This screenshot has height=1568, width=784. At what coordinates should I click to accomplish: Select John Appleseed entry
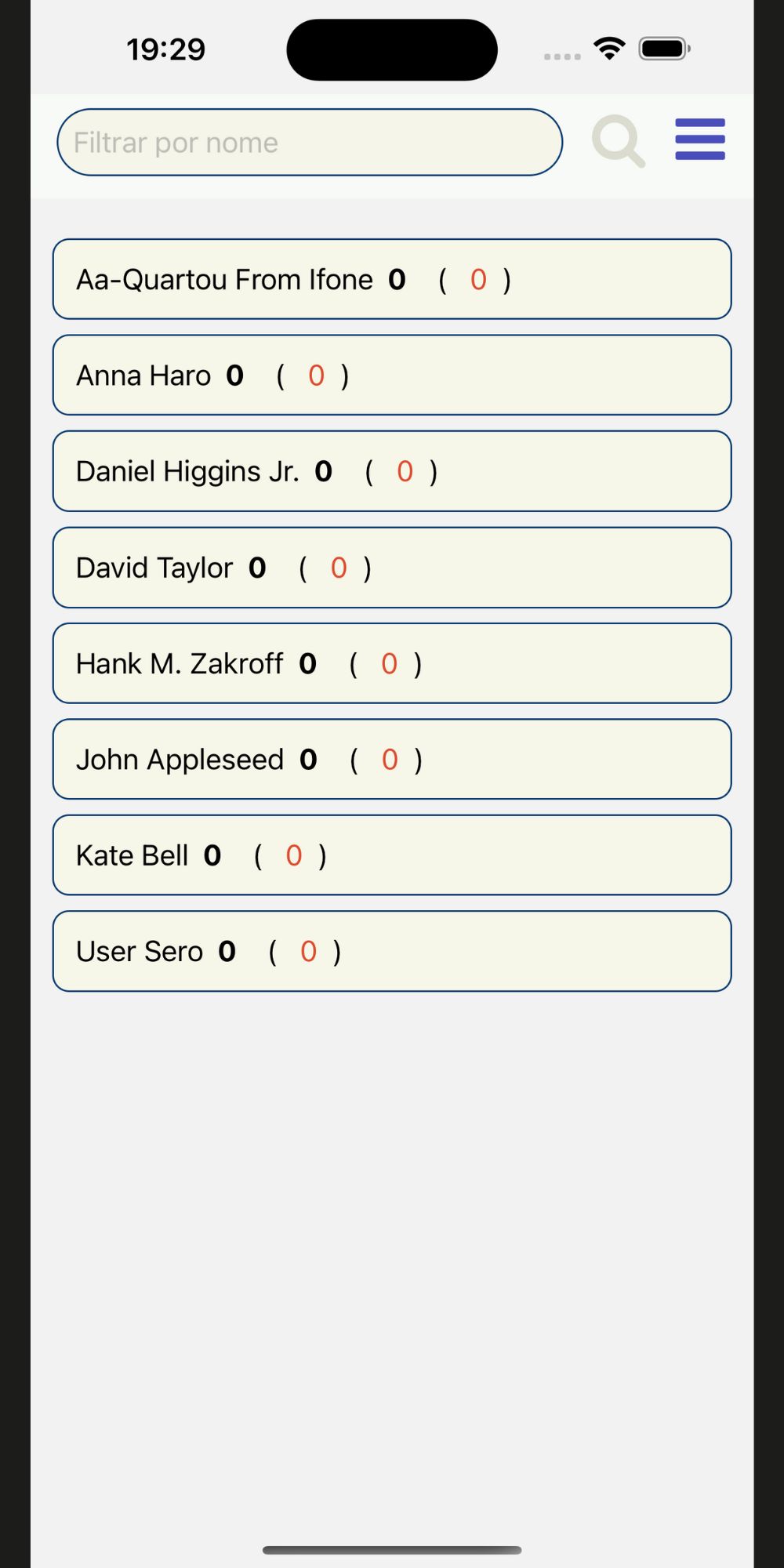(391, 759)
